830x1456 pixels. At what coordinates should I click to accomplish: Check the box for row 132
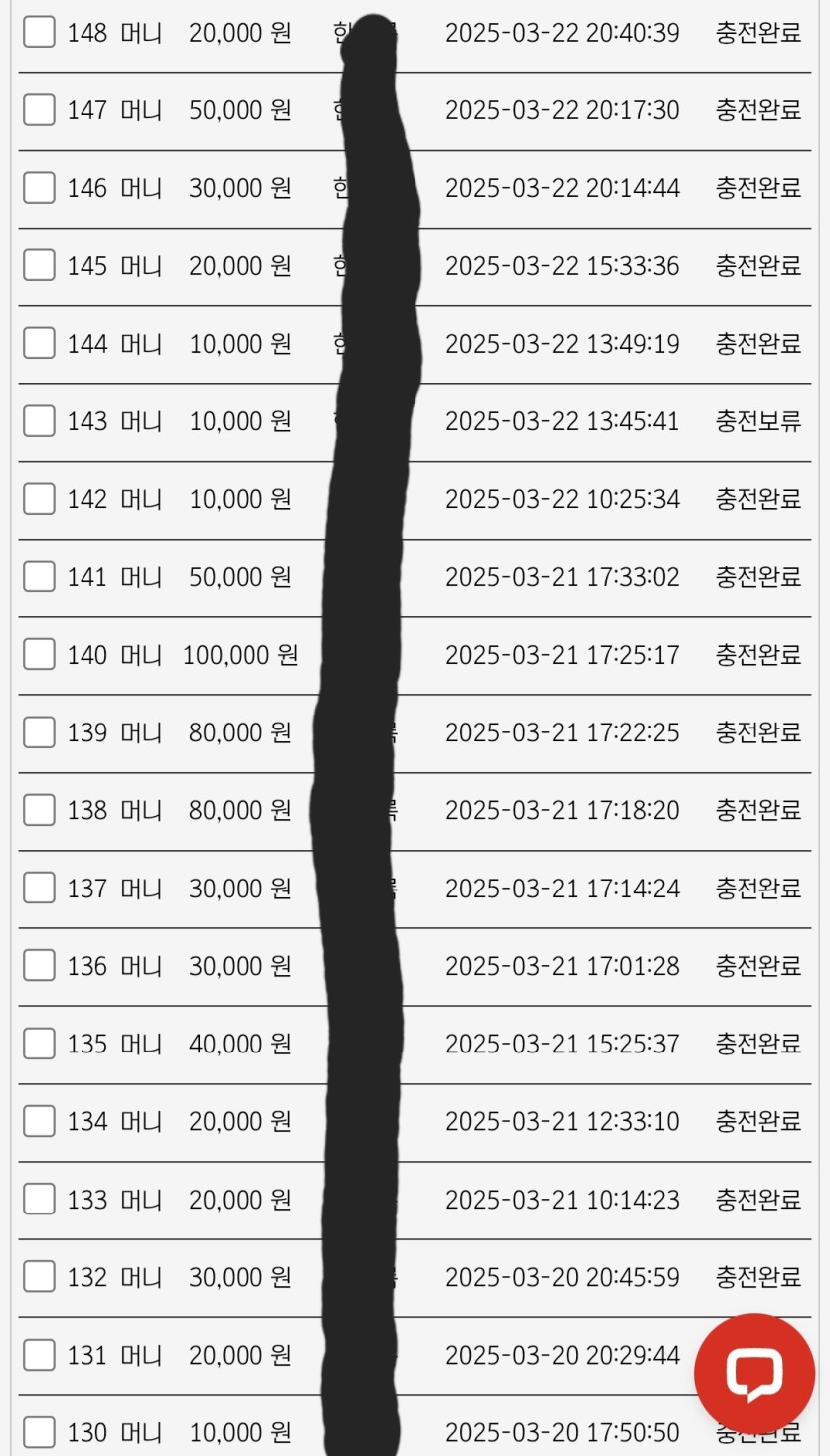click(39, 1276)
